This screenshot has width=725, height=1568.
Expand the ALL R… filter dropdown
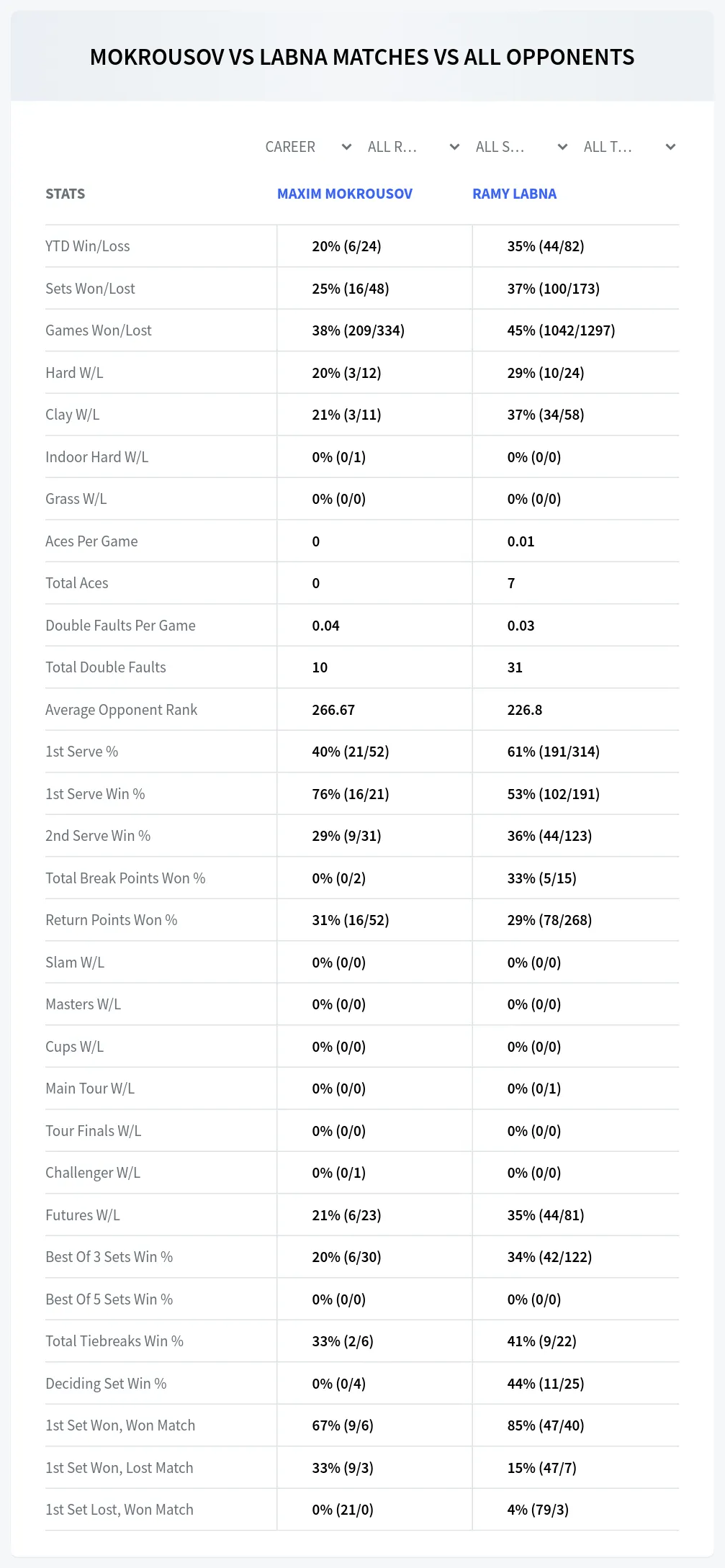pos(413,147)
